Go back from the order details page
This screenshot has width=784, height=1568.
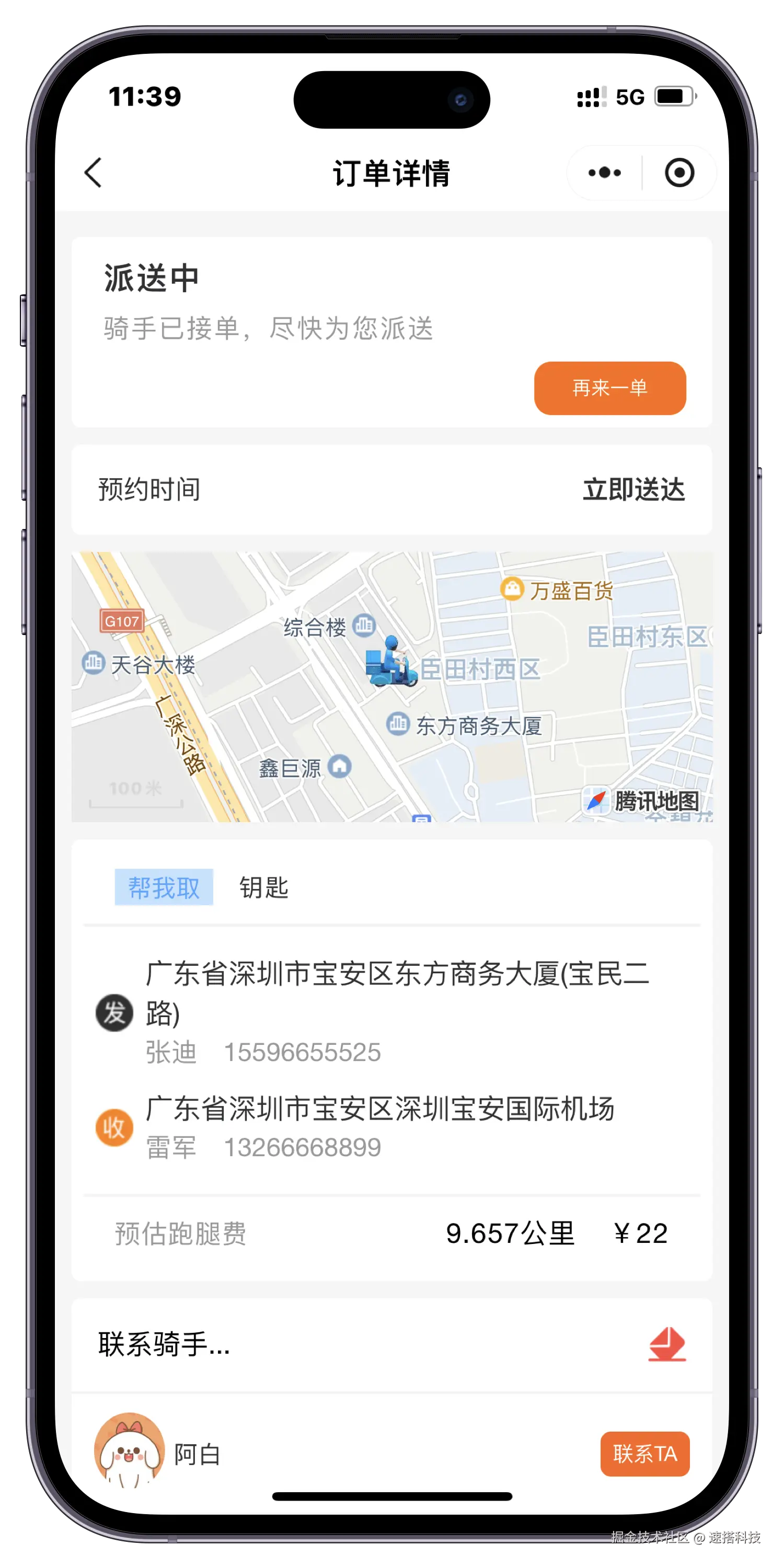tap(93, 173)
